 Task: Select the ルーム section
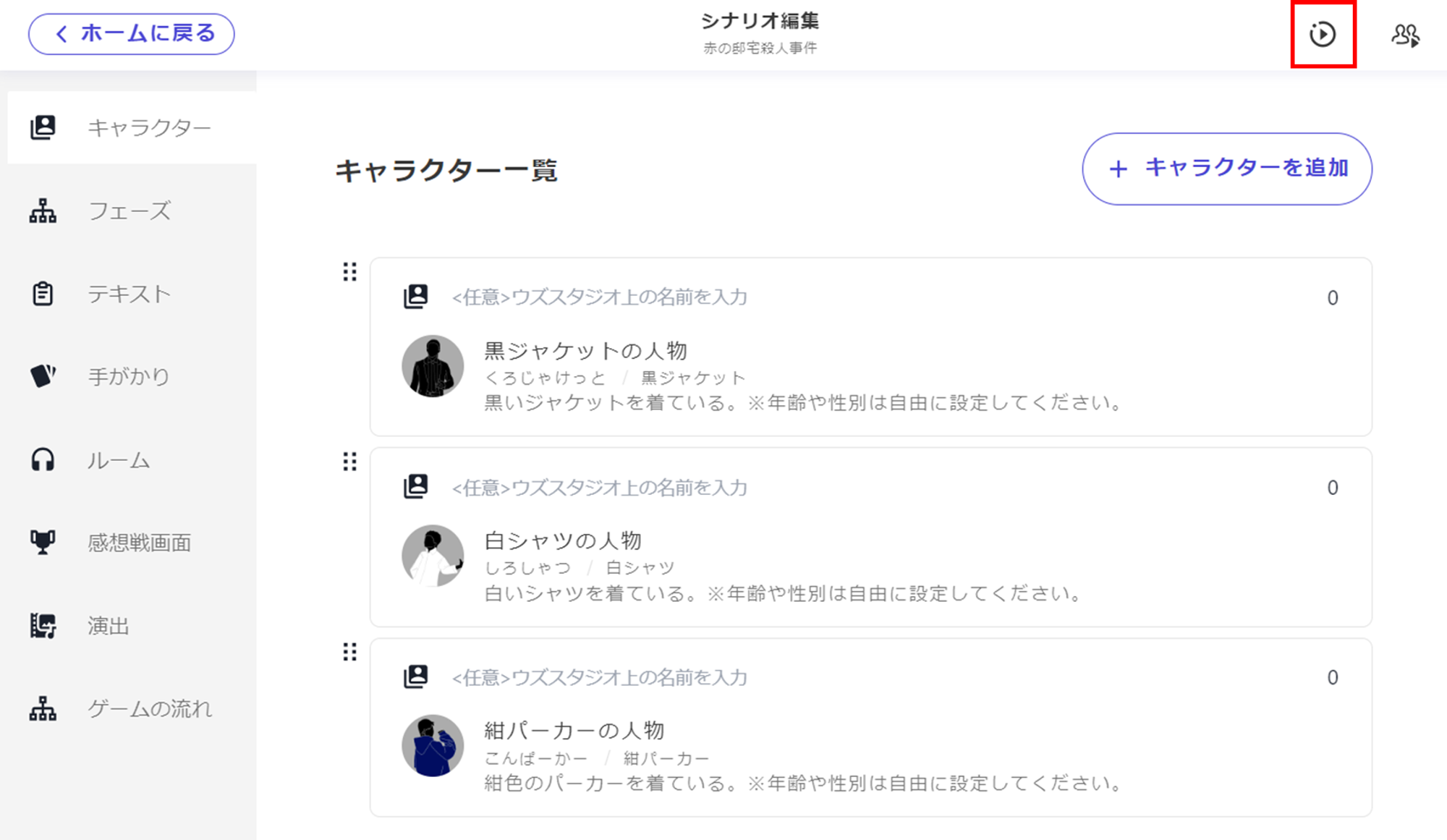coord(119,460)
